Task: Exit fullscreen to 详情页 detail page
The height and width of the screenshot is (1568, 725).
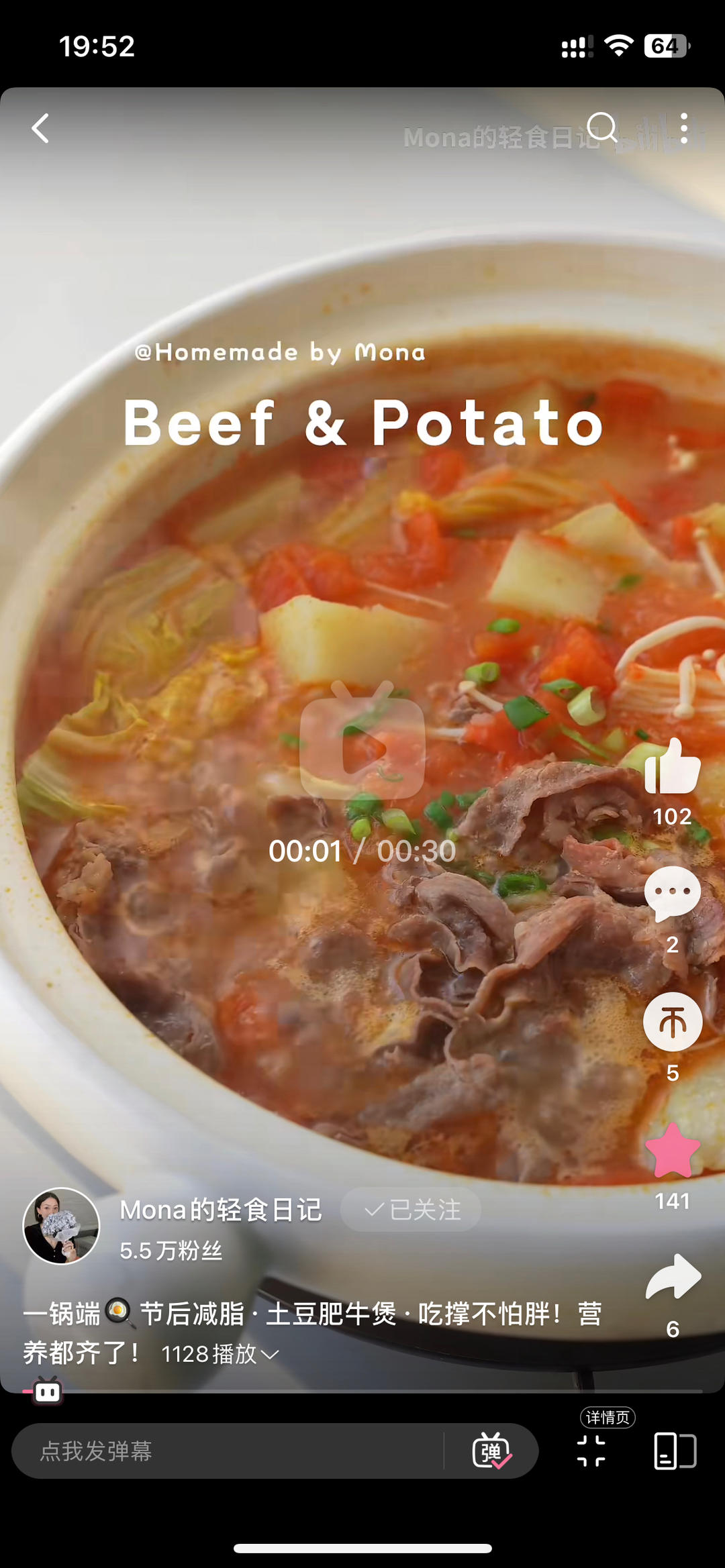Action: [x=591, y=1451]
